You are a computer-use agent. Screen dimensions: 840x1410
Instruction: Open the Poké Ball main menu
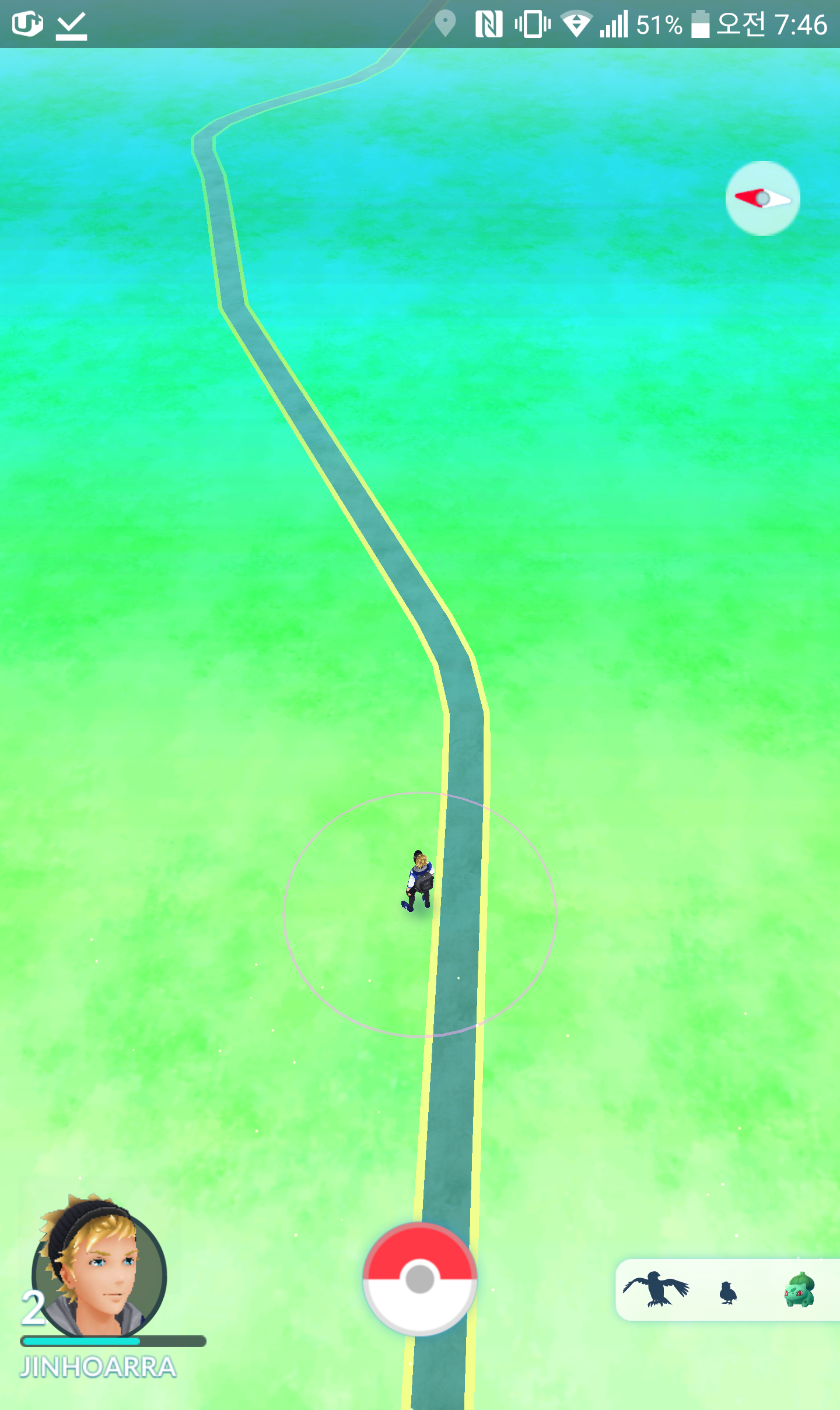[420, 1279]
